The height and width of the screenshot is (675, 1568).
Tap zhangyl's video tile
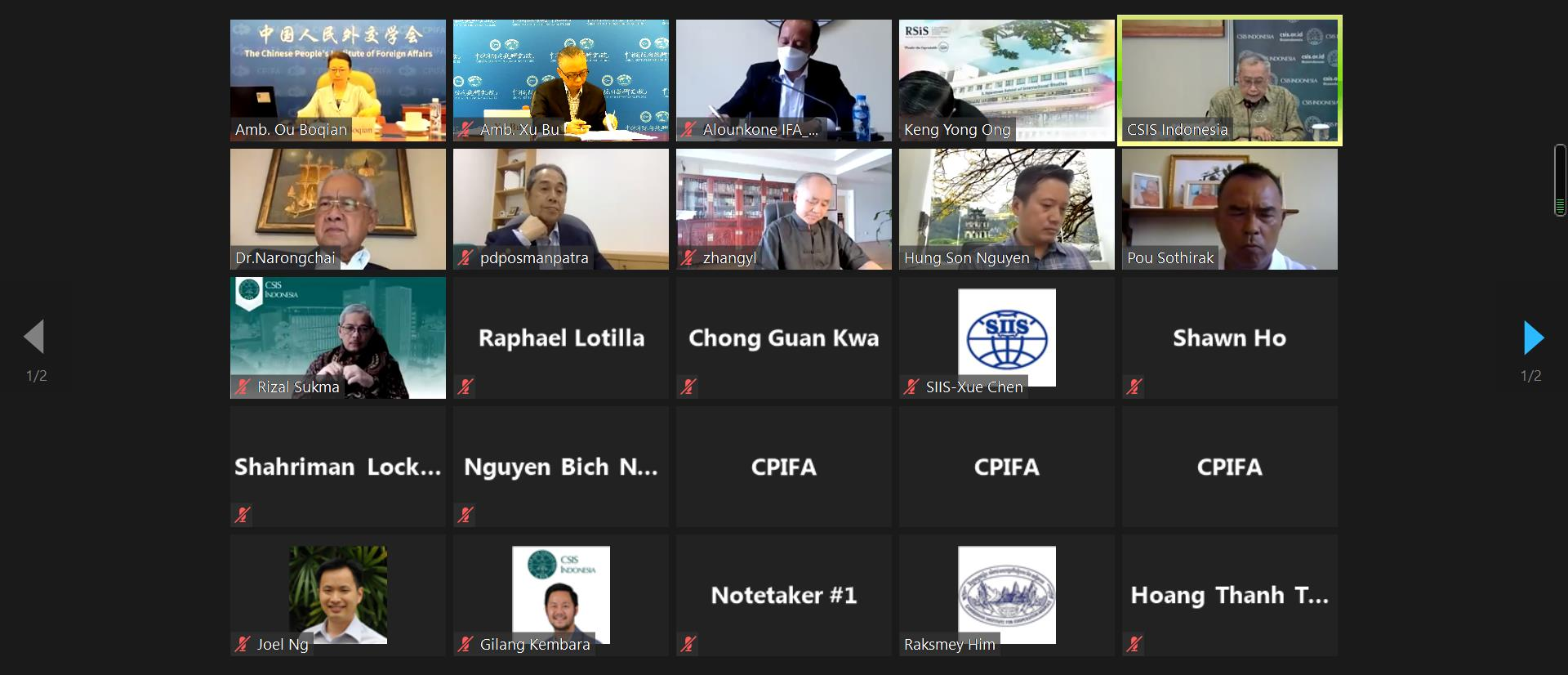(783, 208)
